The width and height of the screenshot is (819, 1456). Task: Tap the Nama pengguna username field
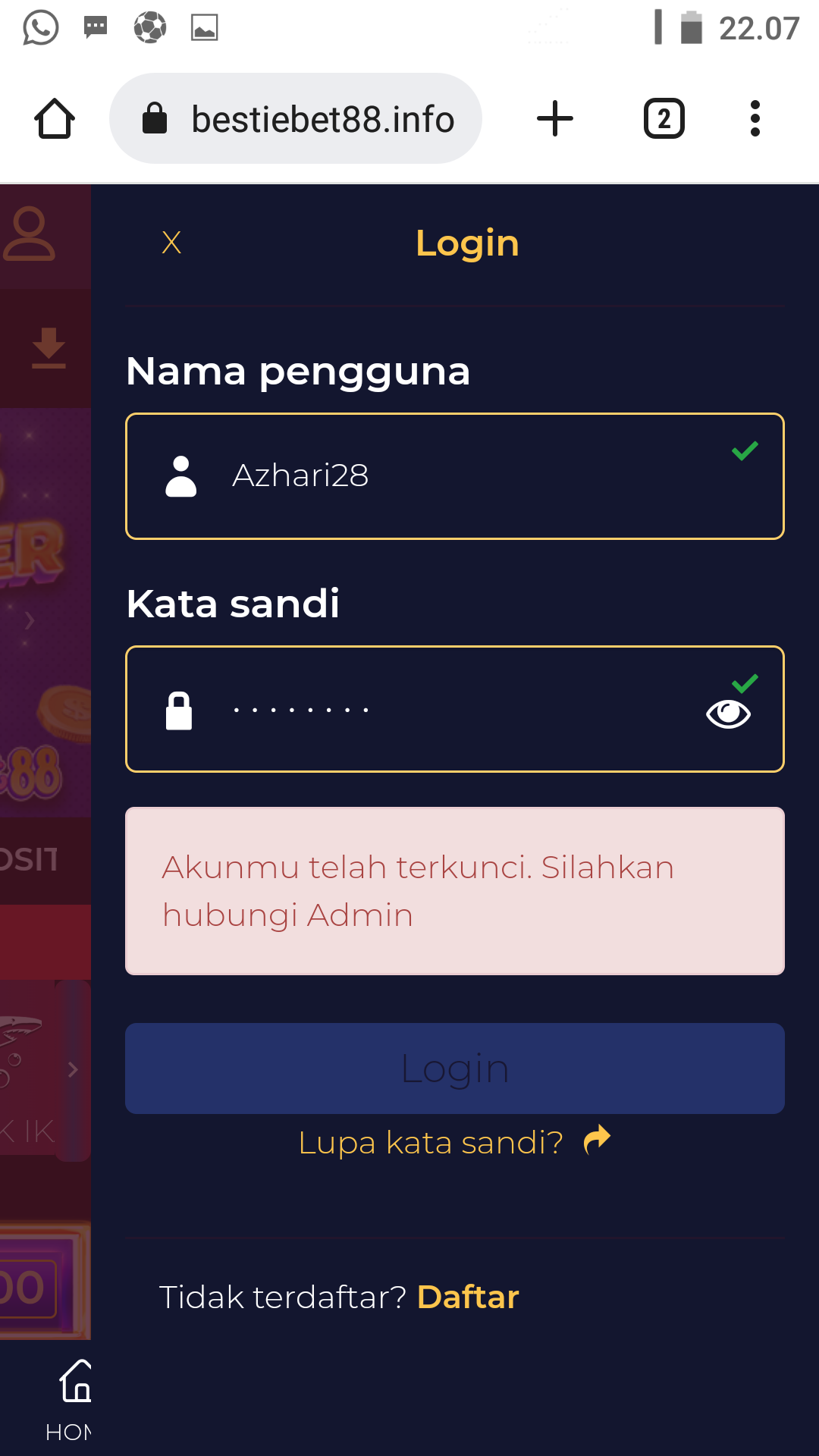pos(455,476)
